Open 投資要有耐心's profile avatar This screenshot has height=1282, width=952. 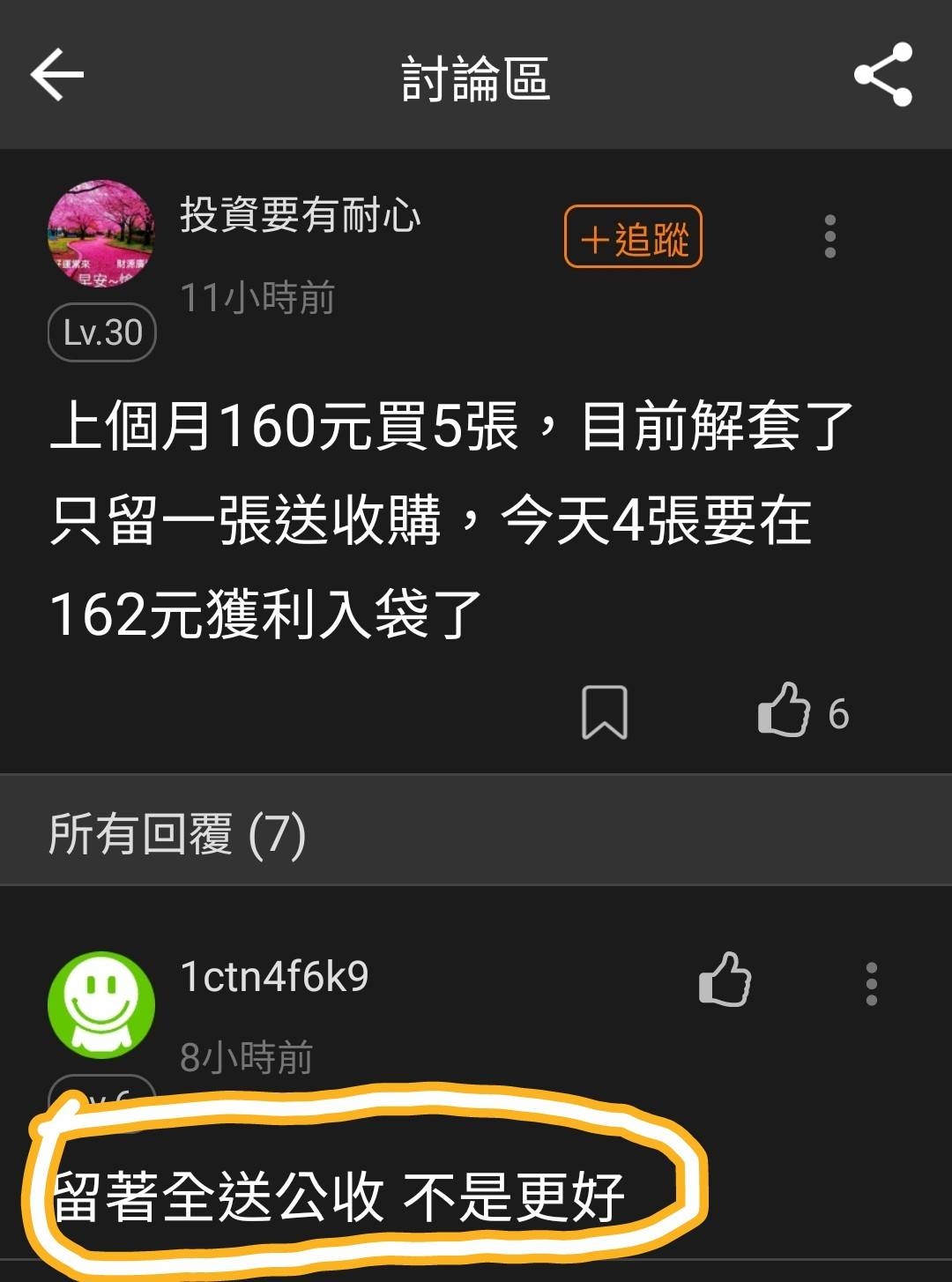pyautogui.click(x=100, y=235)
